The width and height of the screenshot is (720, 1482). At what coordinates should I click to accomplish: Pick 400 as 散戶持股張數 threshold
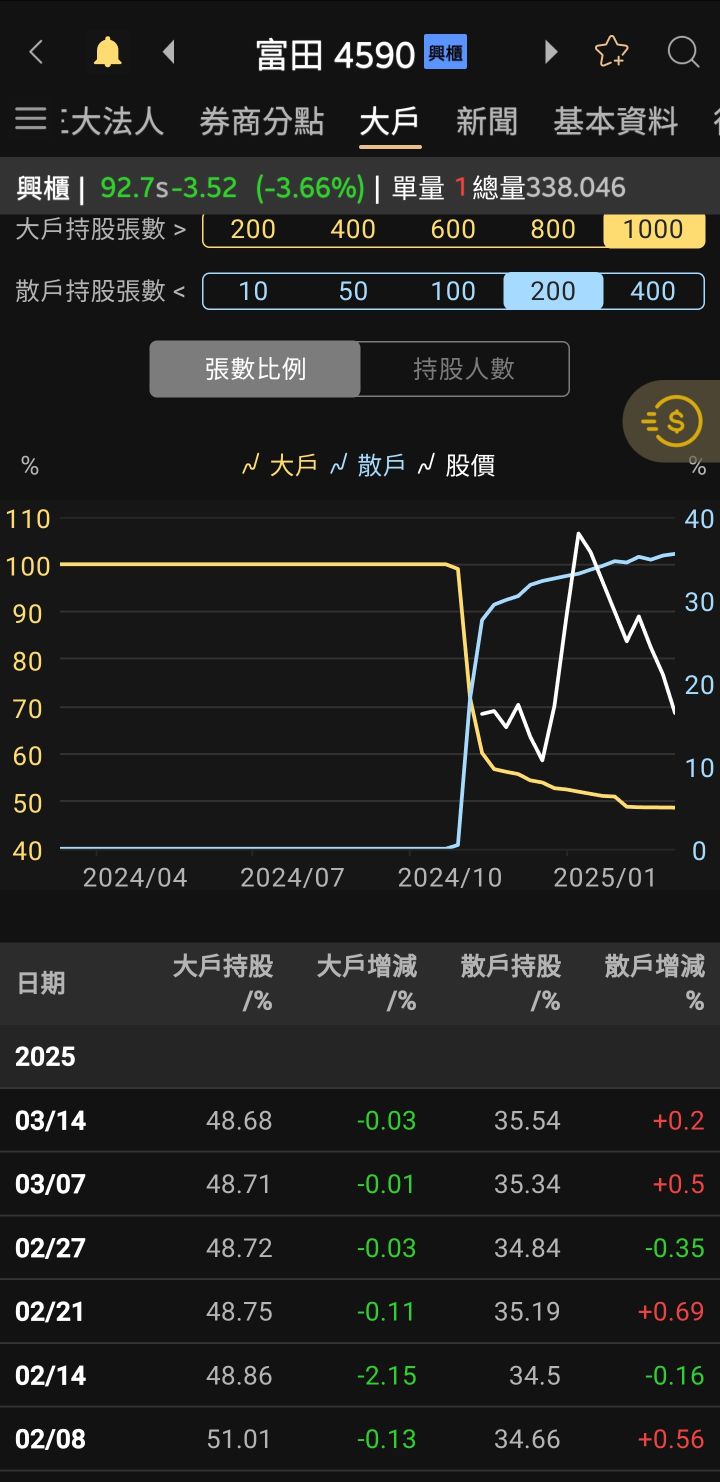(x=653, y=291)
